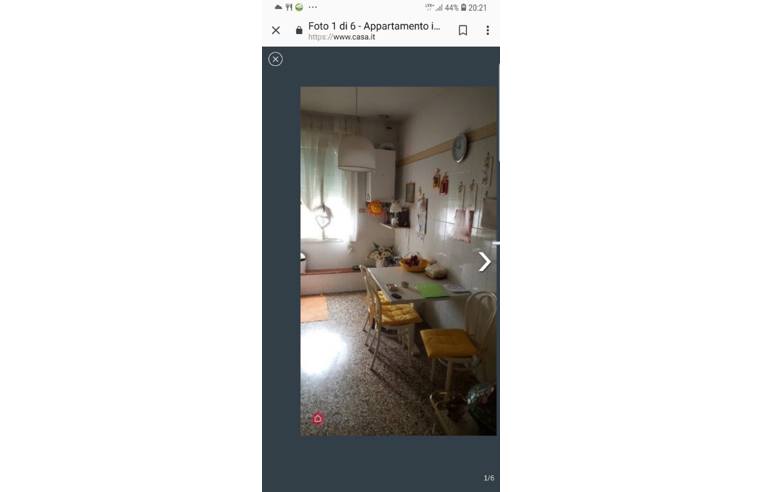764x492 pixels.
Task: View site security info via lock icon
Action: click(299, 30)
